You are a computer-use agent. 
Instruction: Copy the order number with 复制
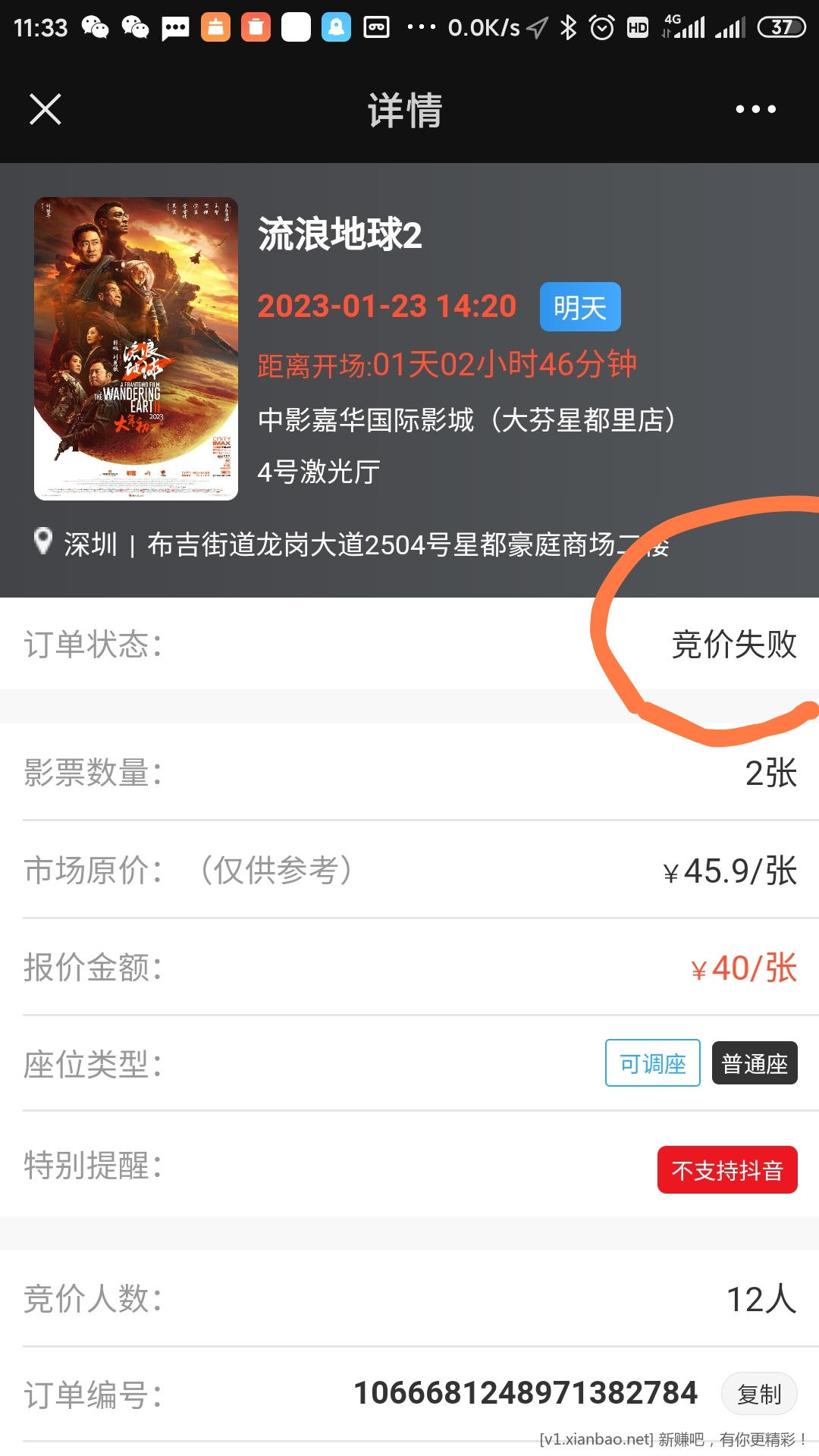(x=758, y=1394)
